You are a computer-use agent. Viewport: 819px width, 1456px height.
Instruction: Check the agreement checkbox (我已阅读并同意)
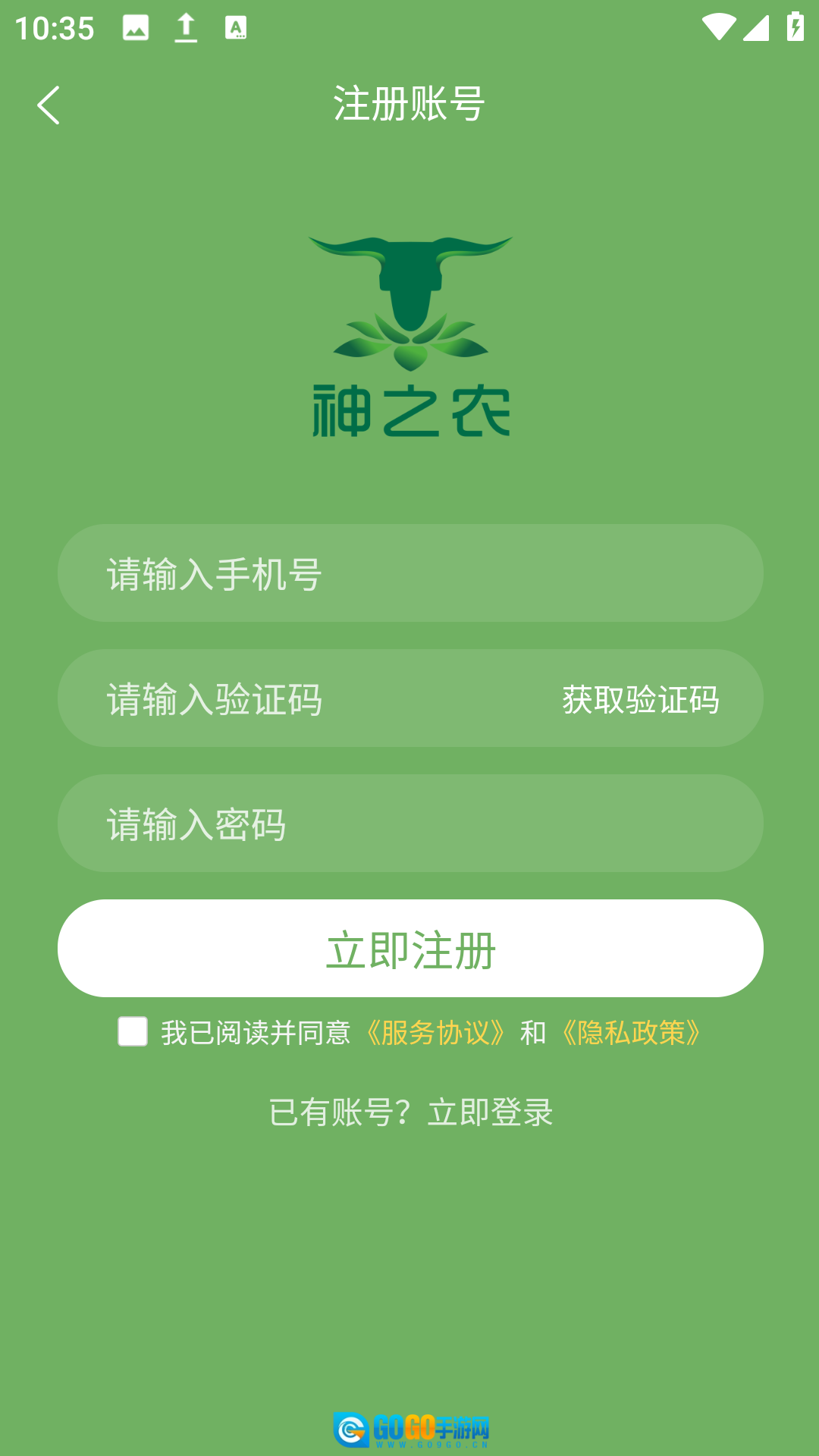coord(133,1032)
